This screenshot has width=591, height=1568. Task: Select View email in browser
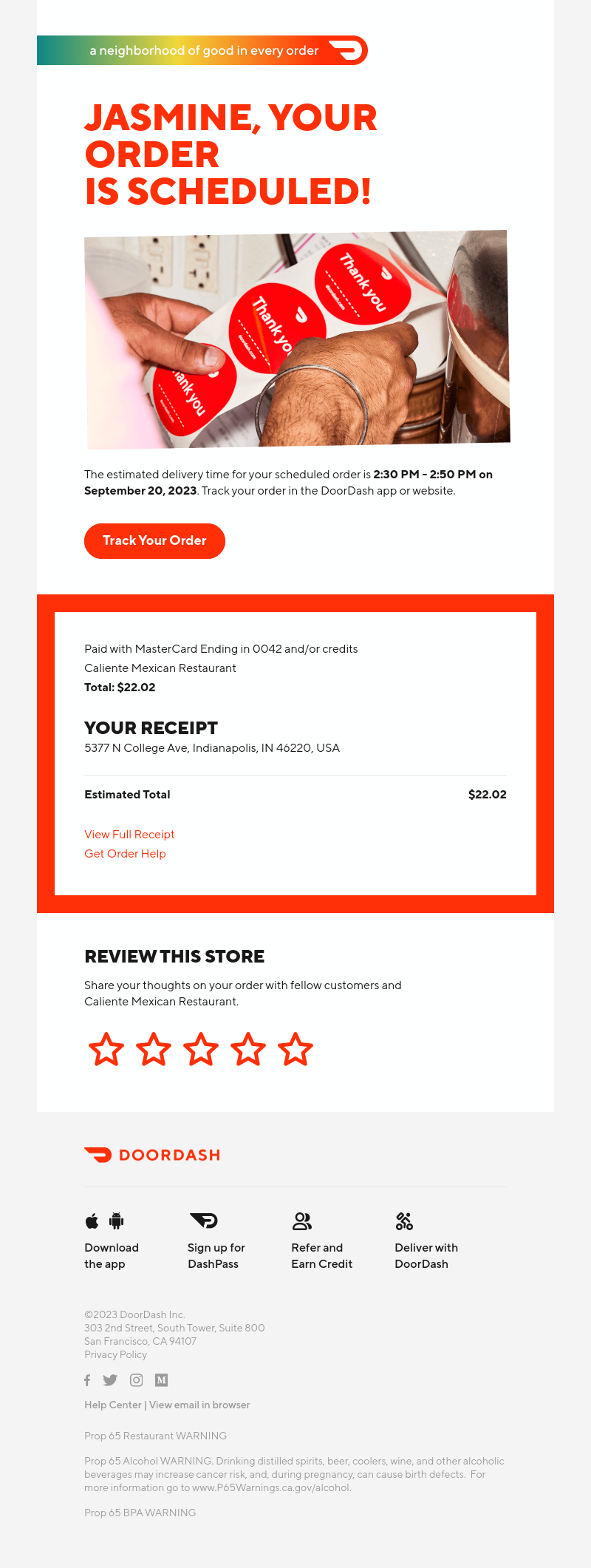pos(199,1405)
